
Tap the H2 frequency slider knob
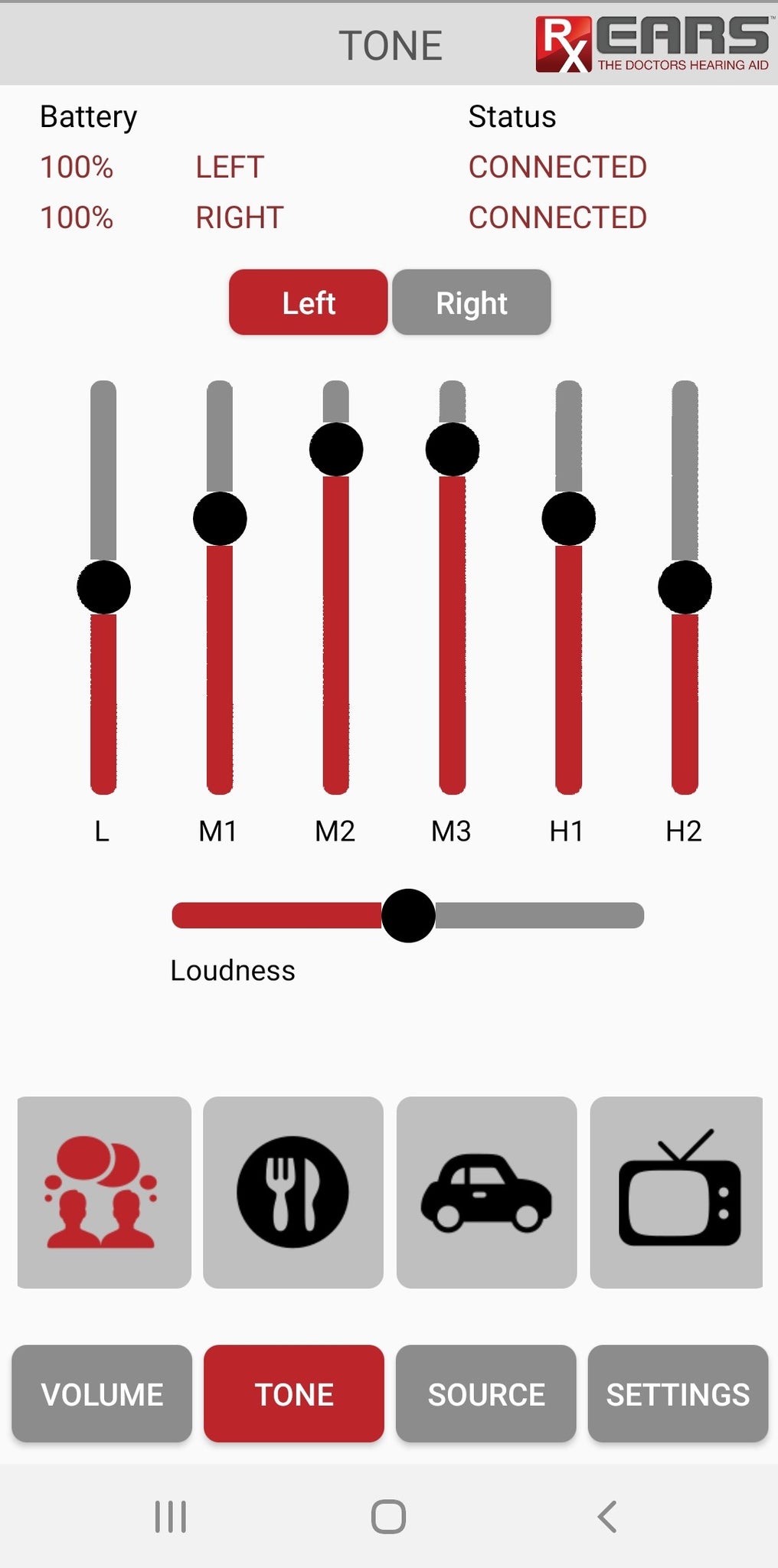(x=685, y=587)
